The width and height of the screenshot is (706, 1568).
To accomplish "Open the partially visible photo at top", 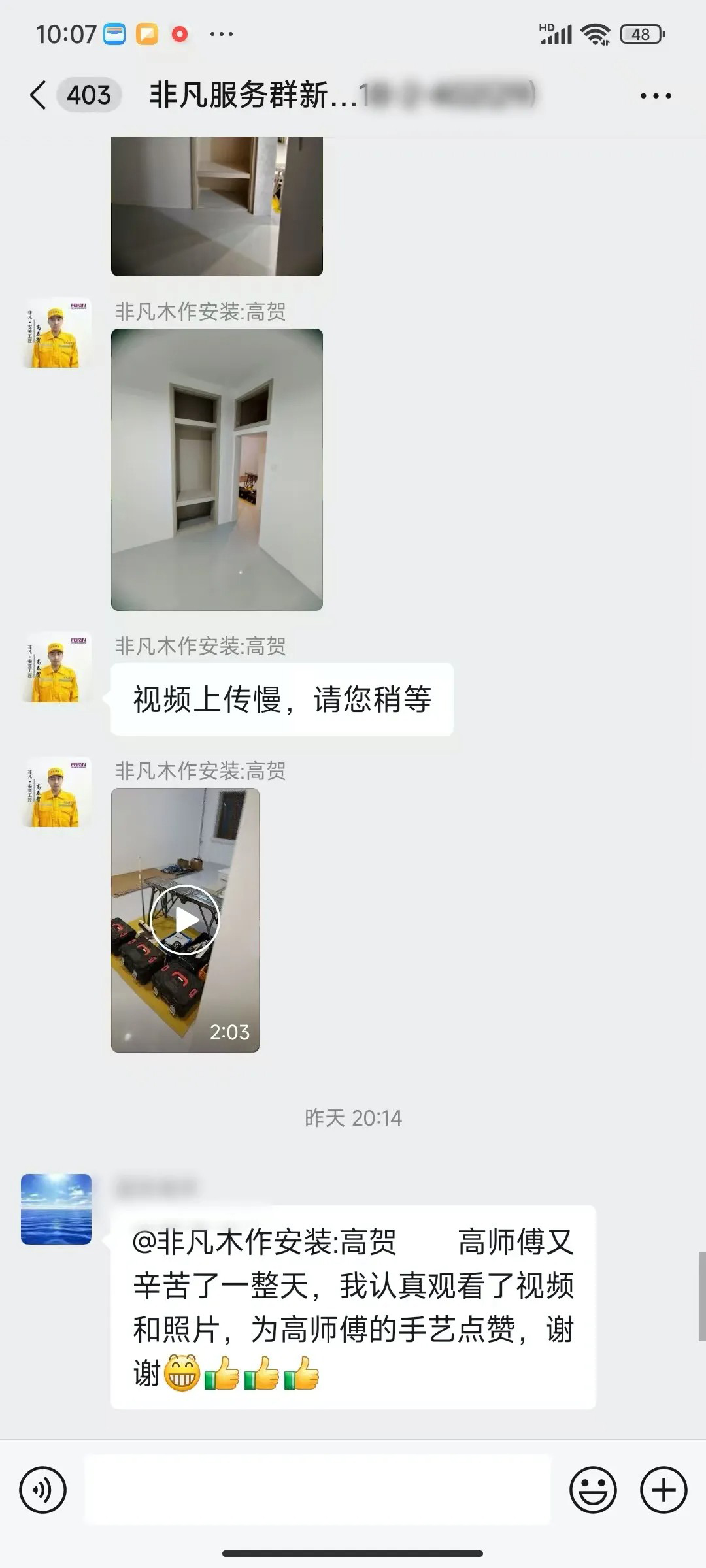I will click(x=216, y=206).
